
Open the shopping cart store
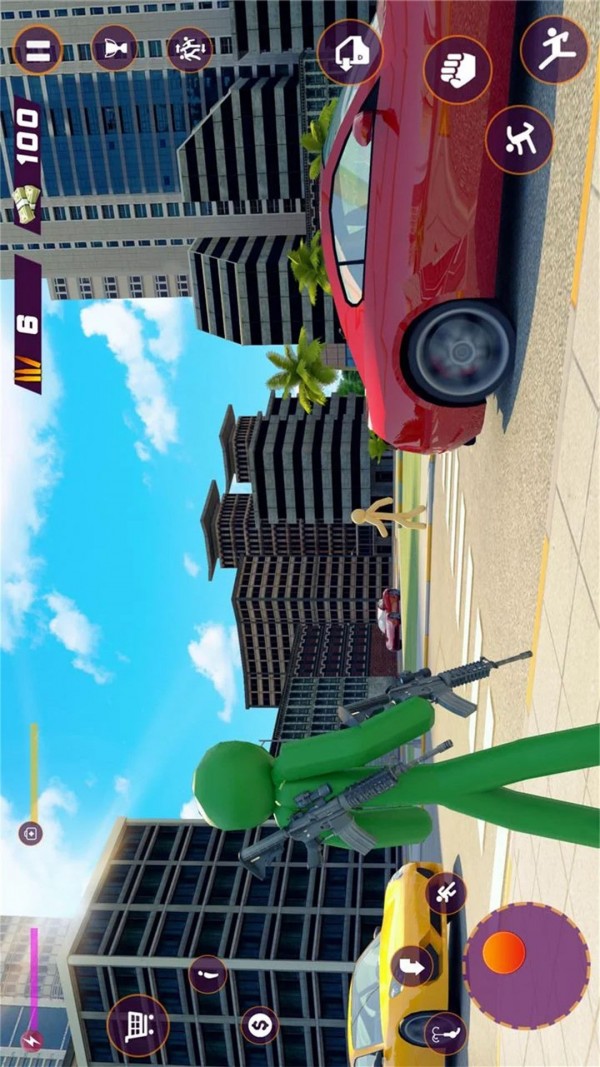138,1025
